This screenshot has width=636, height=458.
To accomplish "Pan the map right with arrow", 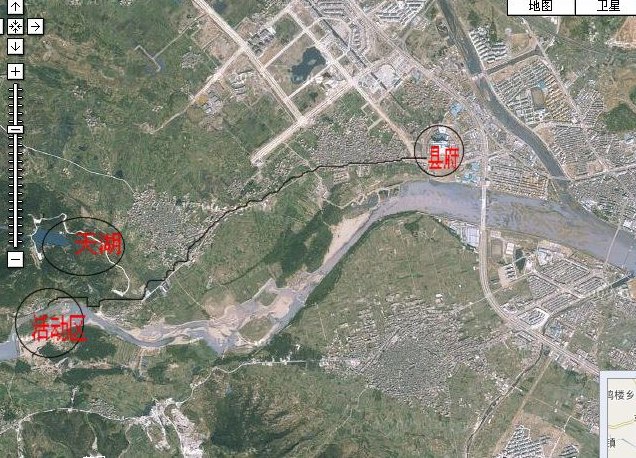I will (35, 26).
